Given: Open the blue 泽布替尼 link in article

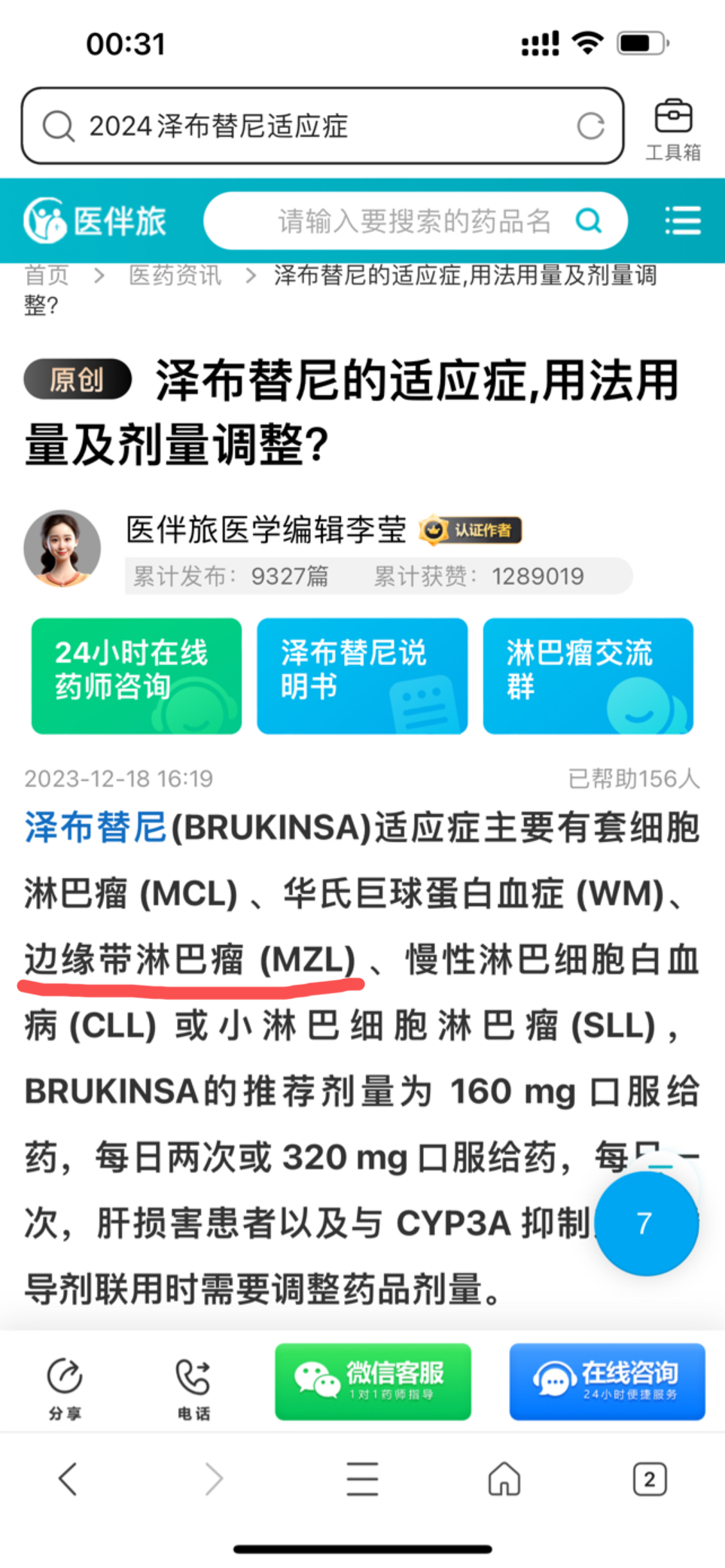Looking at the screenshot, I should tap(96, 828).
